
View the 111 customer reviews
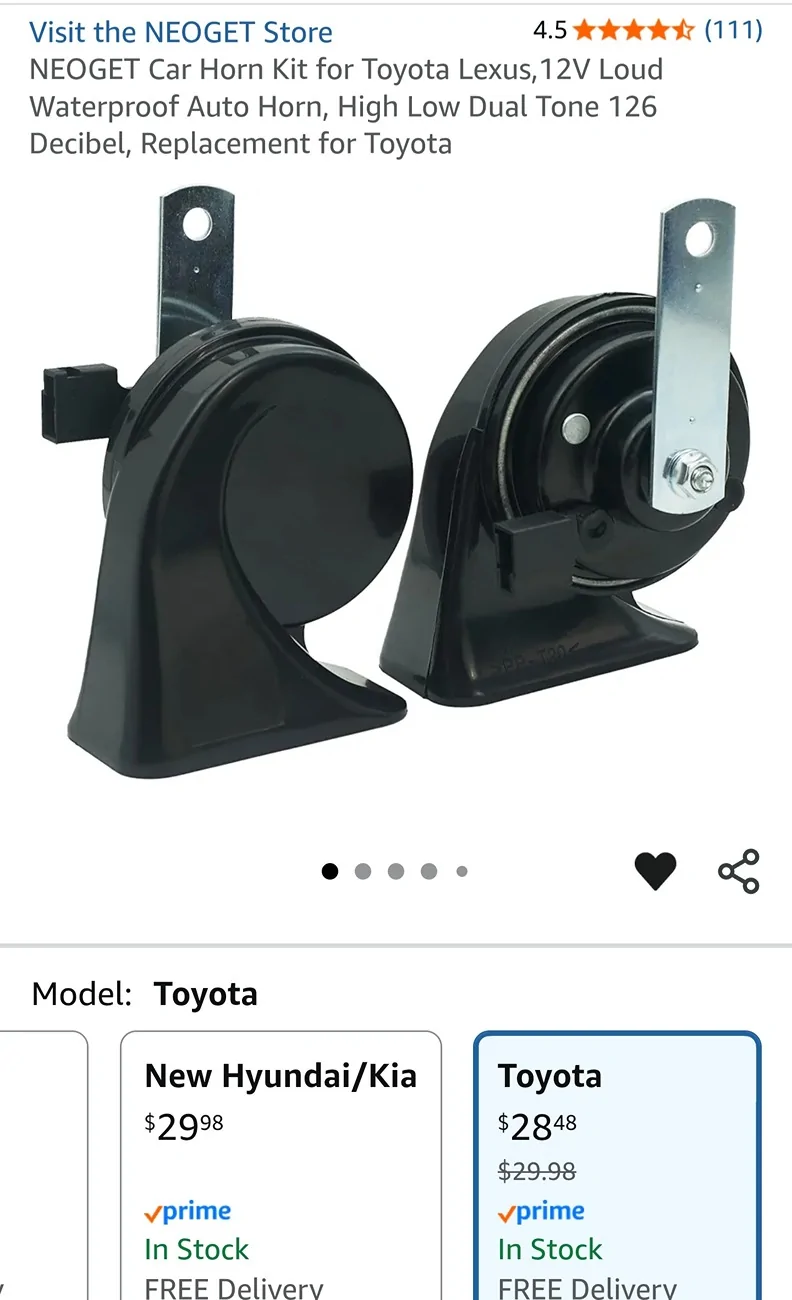click(737, 30)
